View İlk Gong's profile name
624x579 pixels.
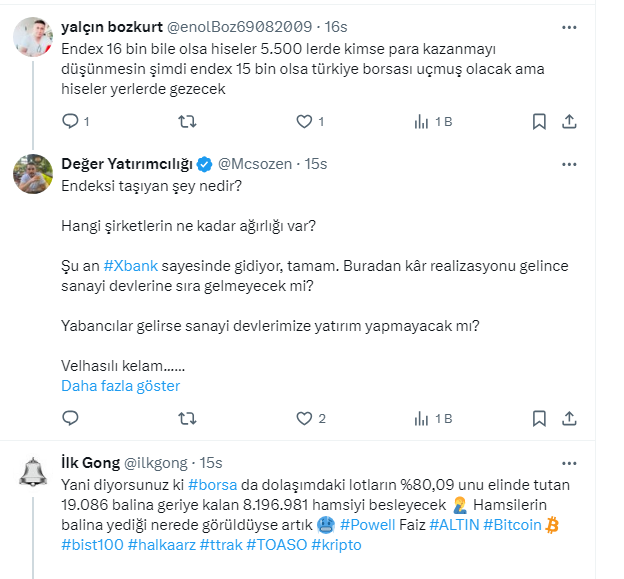[x=90, y=463]
